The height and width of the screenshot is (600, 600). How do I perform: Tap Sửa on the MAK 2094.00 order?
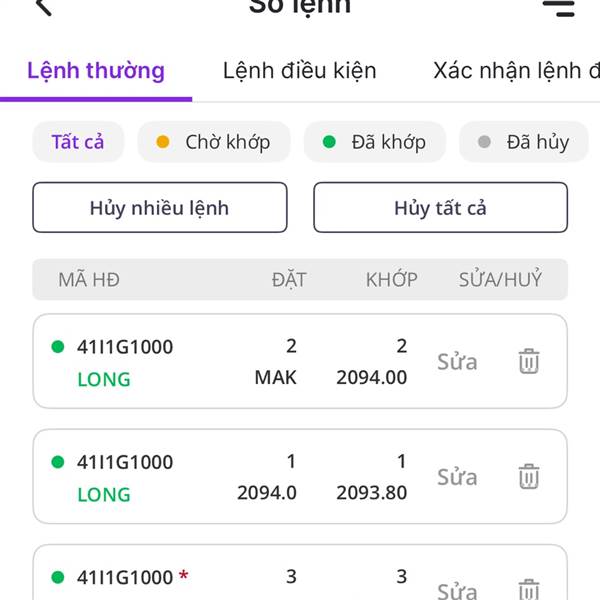(x=457, y=362)
